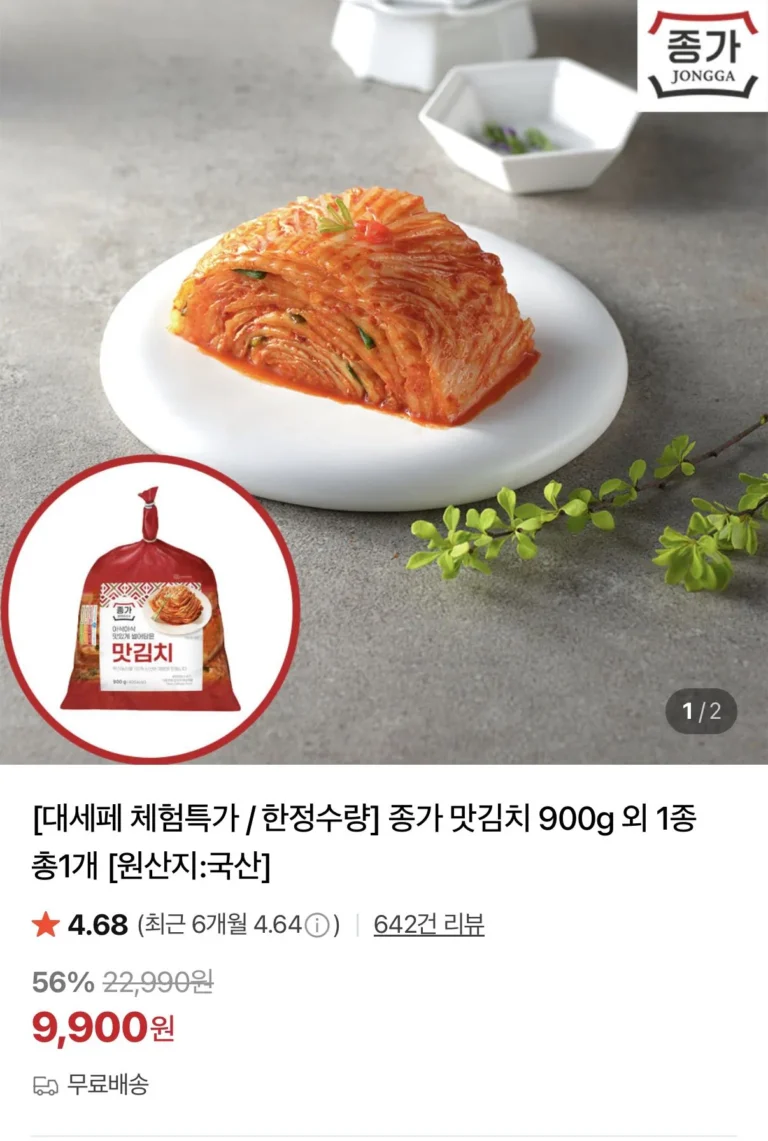Open the 642건 리뷰 reviews link
The image size is (768, 1141).
429,925
